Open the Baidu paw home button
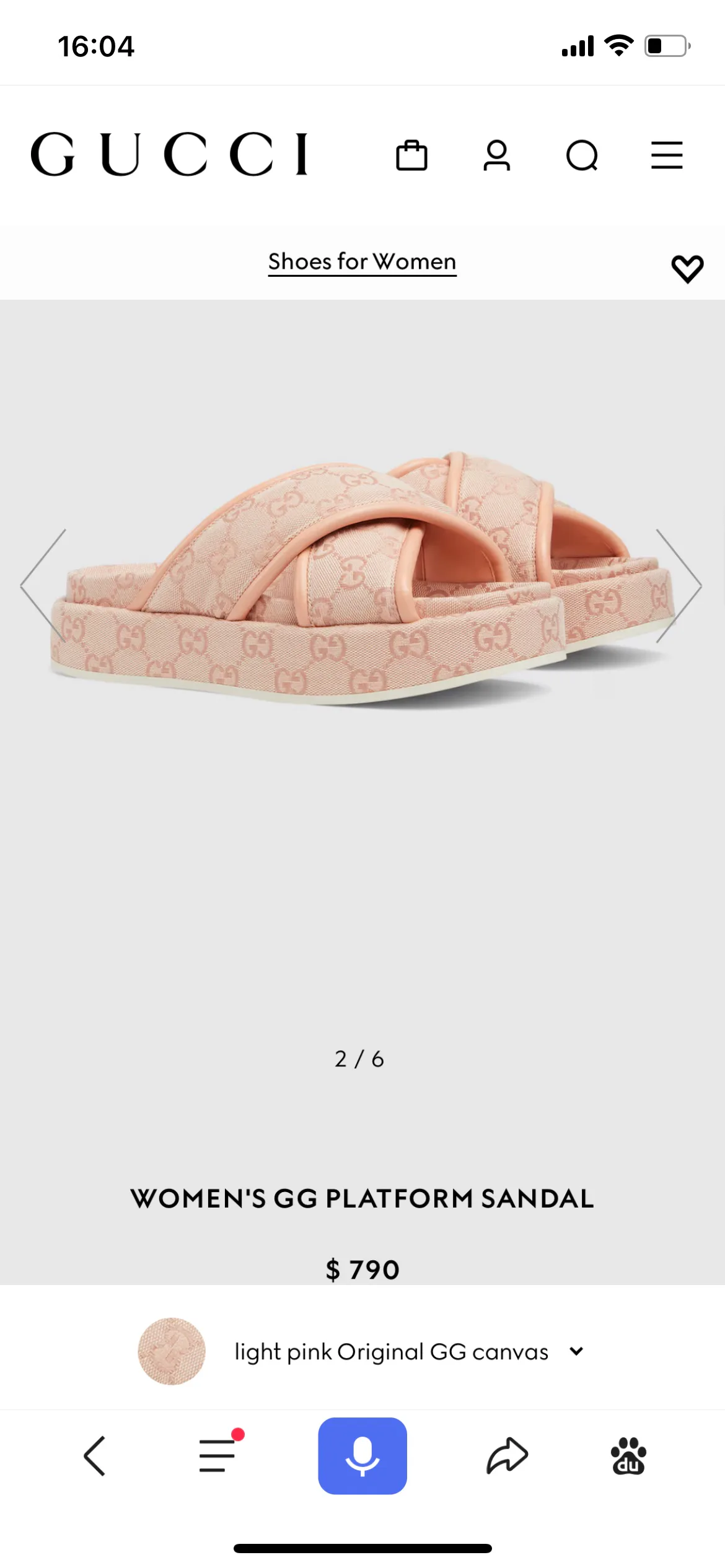The height and width of the screenshot is (1568, 725). (628, 1456)
